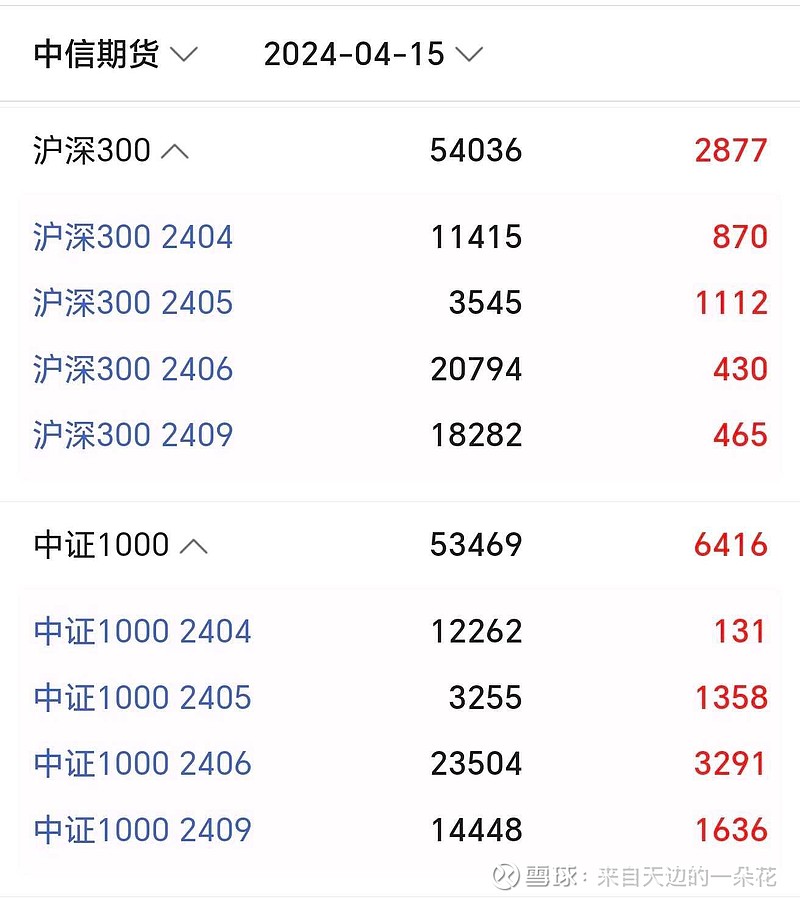Open the 中证1000 2404 contract

pyautogui.click(x=143, y=631)
